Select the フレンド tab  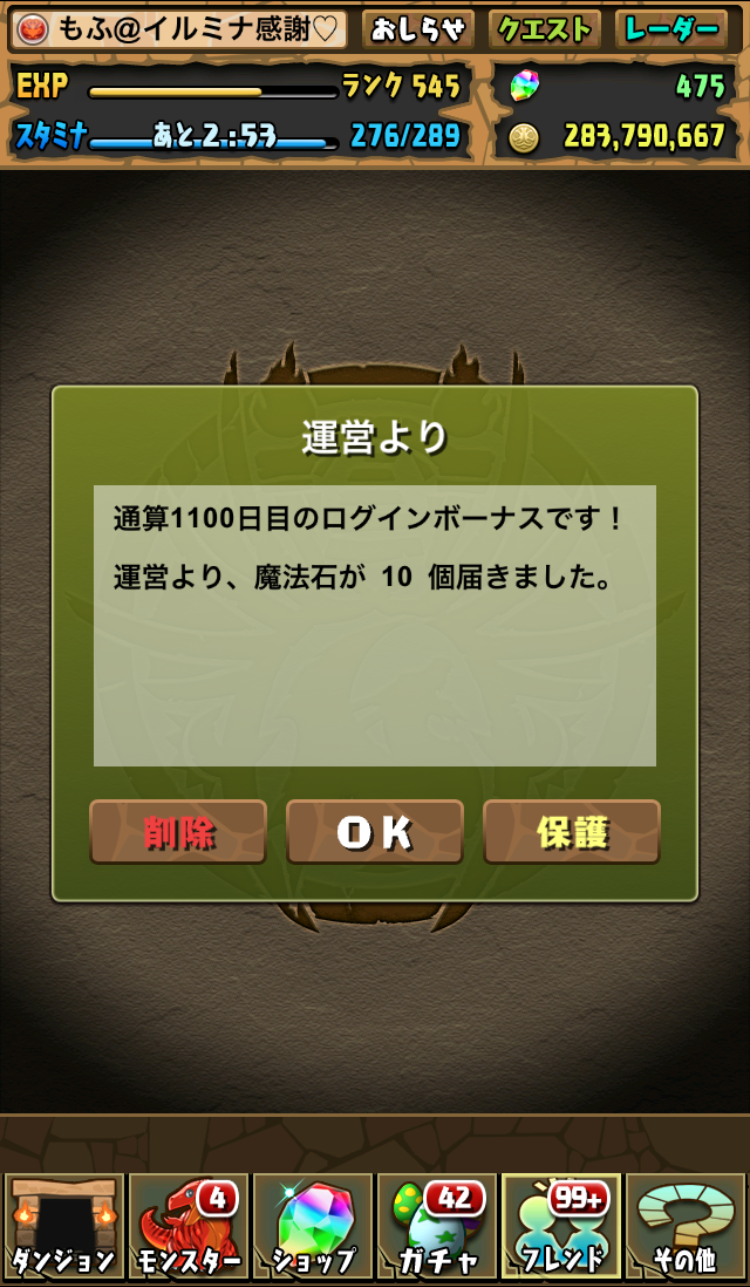coord(561,1227)
